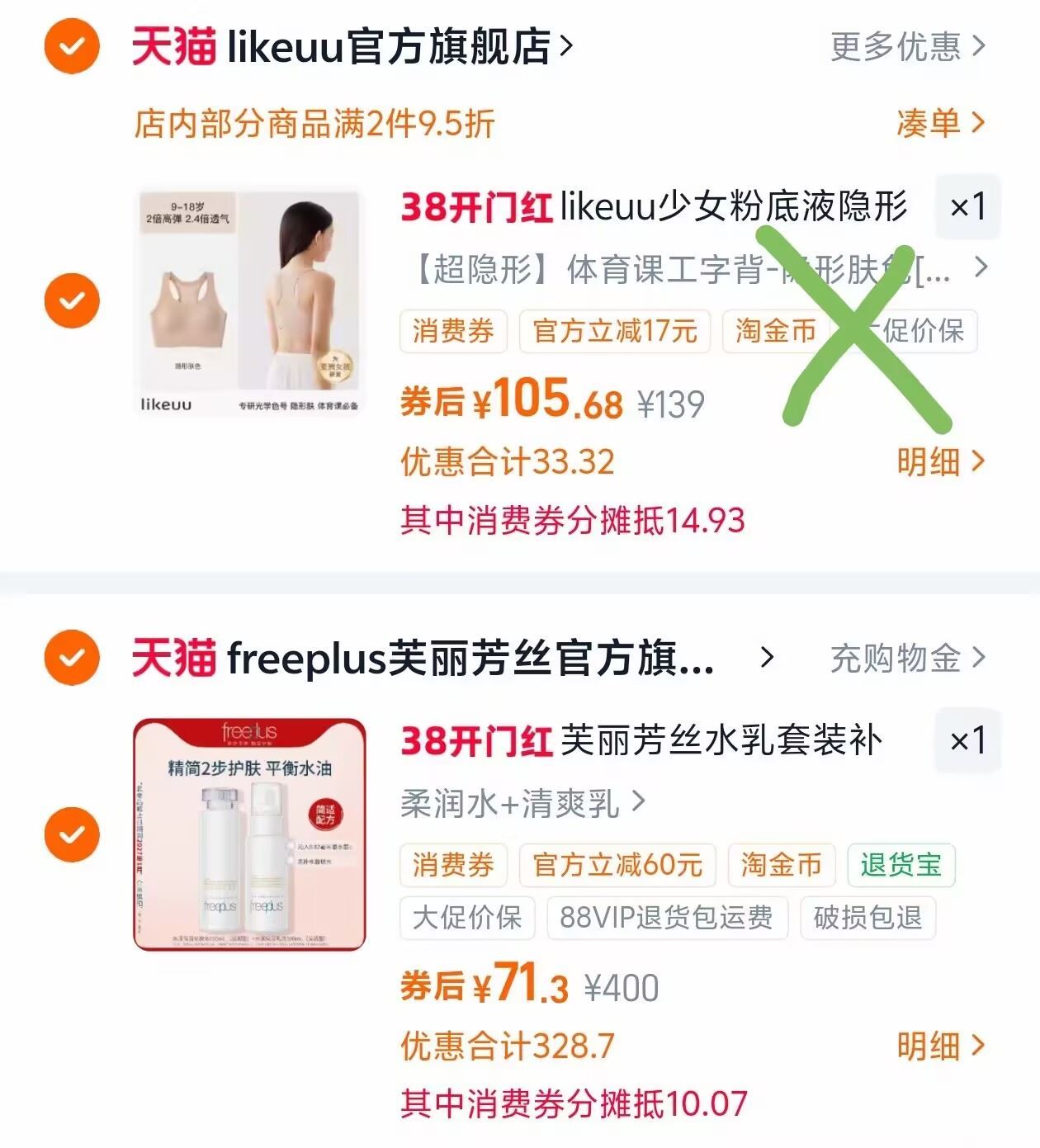Open the freeplus芙丽芳丝官方旗舰店 store page

454,658
